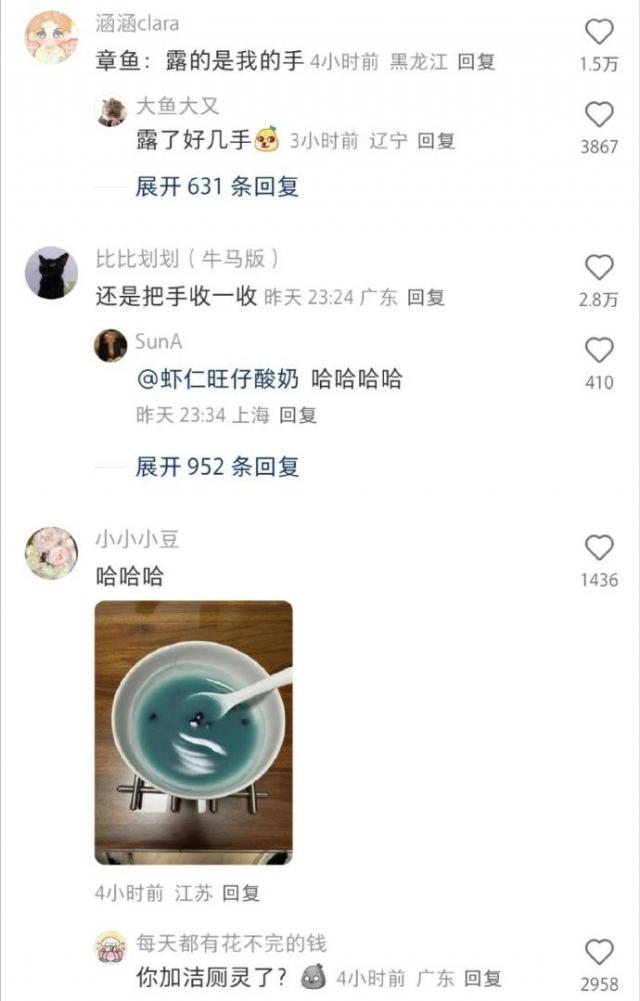640x1001 pixels.
Task: Like 小小小豆's 哈哈哈 comment
Action: (x=598, y=547)
